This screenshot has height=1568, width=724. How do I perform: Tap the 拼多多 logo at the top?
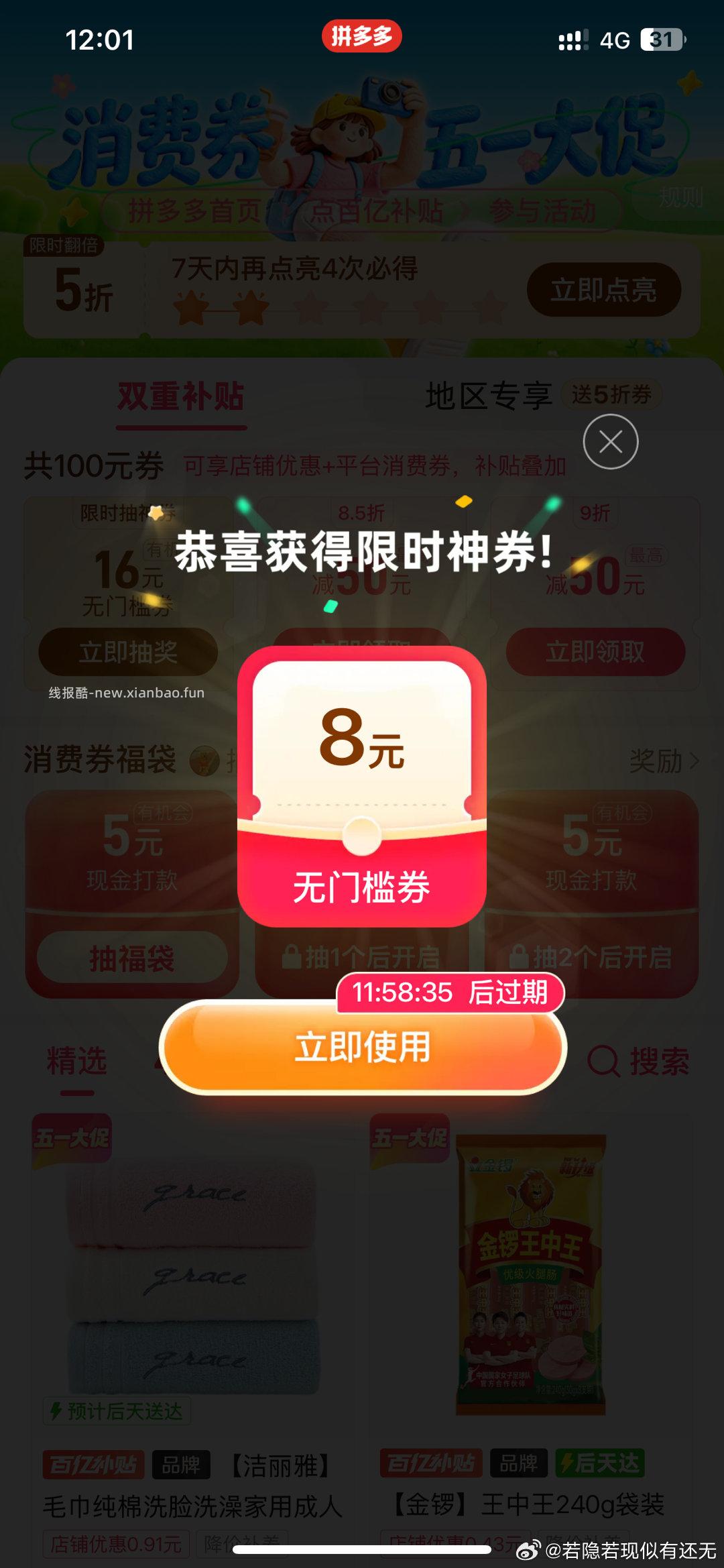coord(362,38)
